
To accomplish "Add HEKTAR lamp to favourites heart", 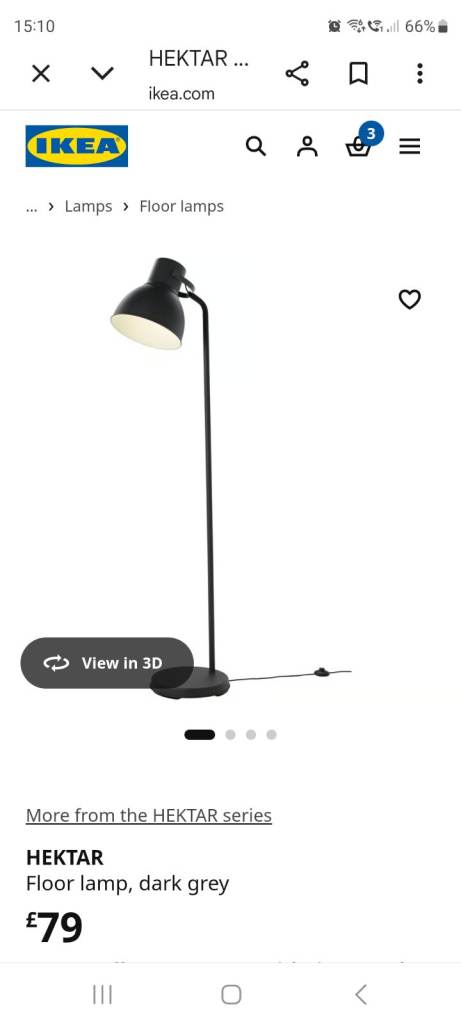I will click(x=409, y=299).
